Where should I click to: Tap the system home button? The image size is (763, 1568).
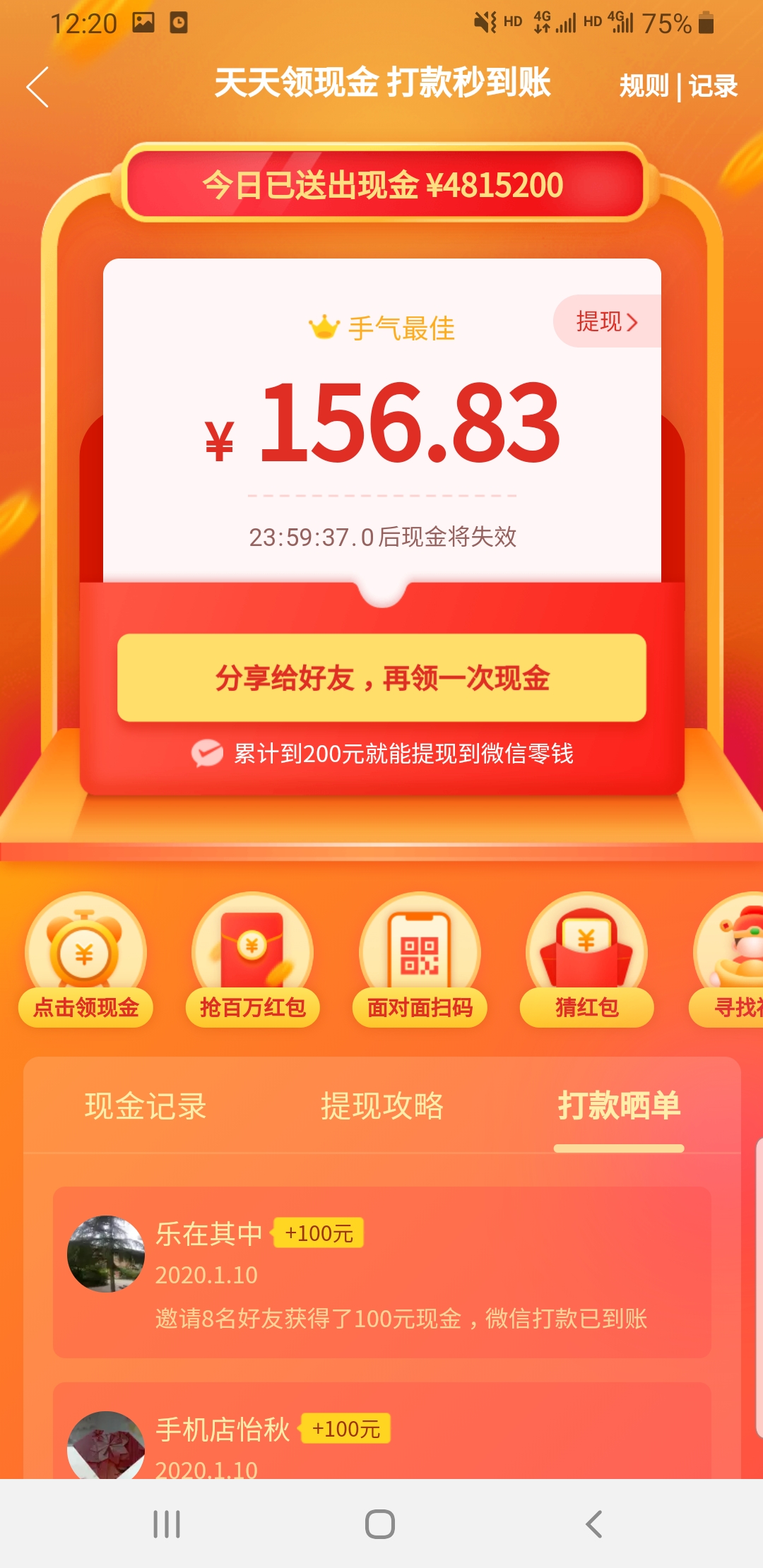tap(380, 1524)
